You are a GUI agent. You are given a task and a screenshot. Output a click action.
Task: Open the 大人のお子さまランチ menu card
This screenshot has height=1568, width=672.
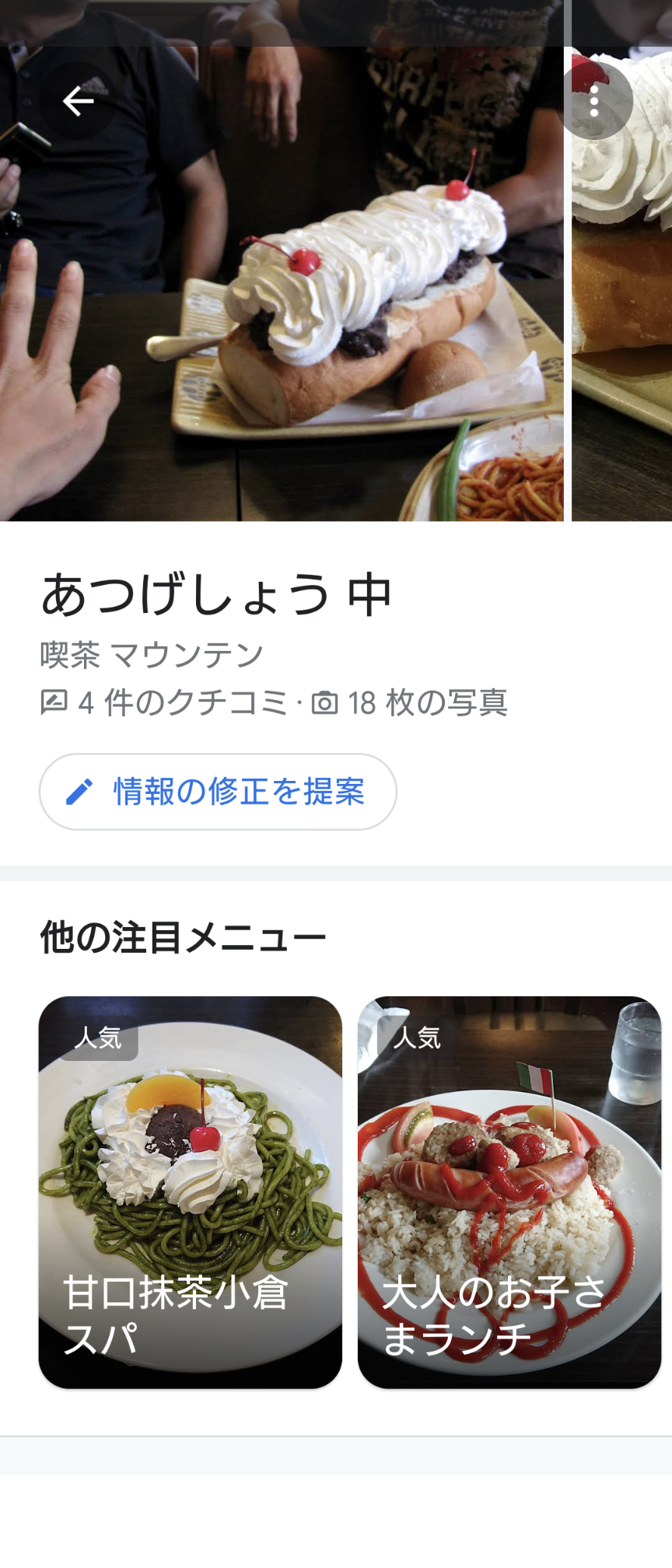[509, 1192]
